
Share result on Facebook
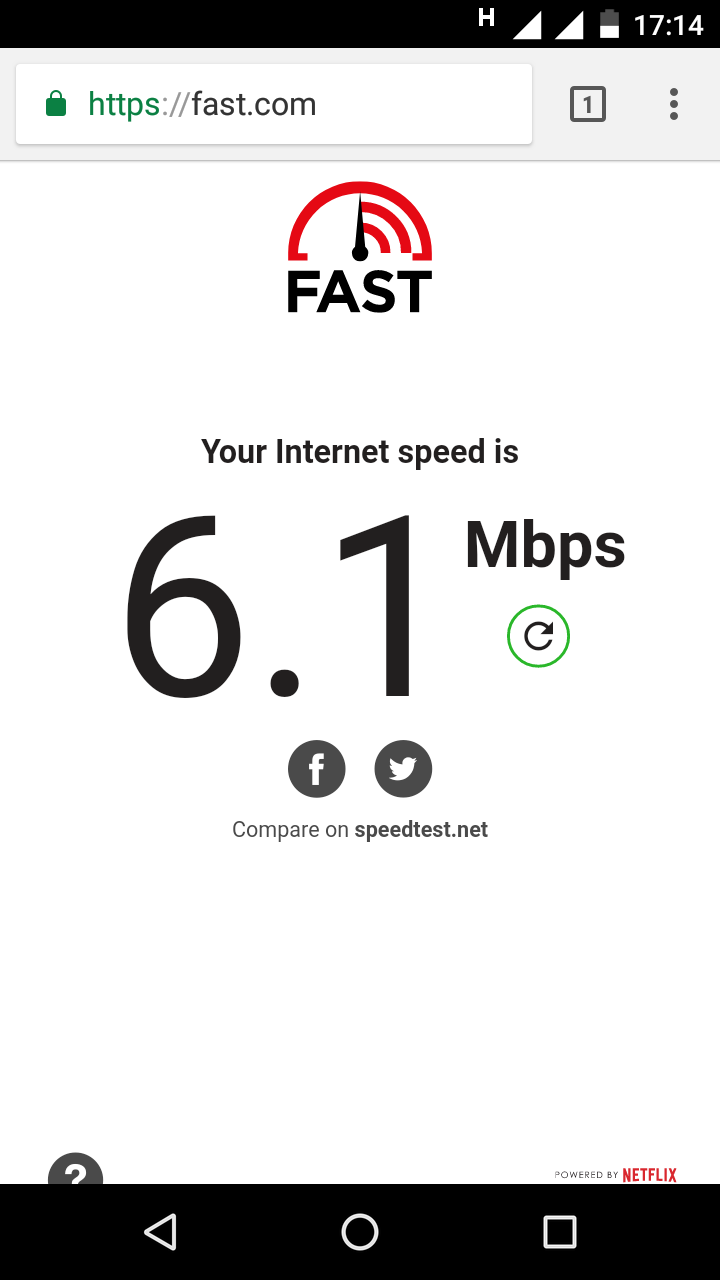(317, 769)
